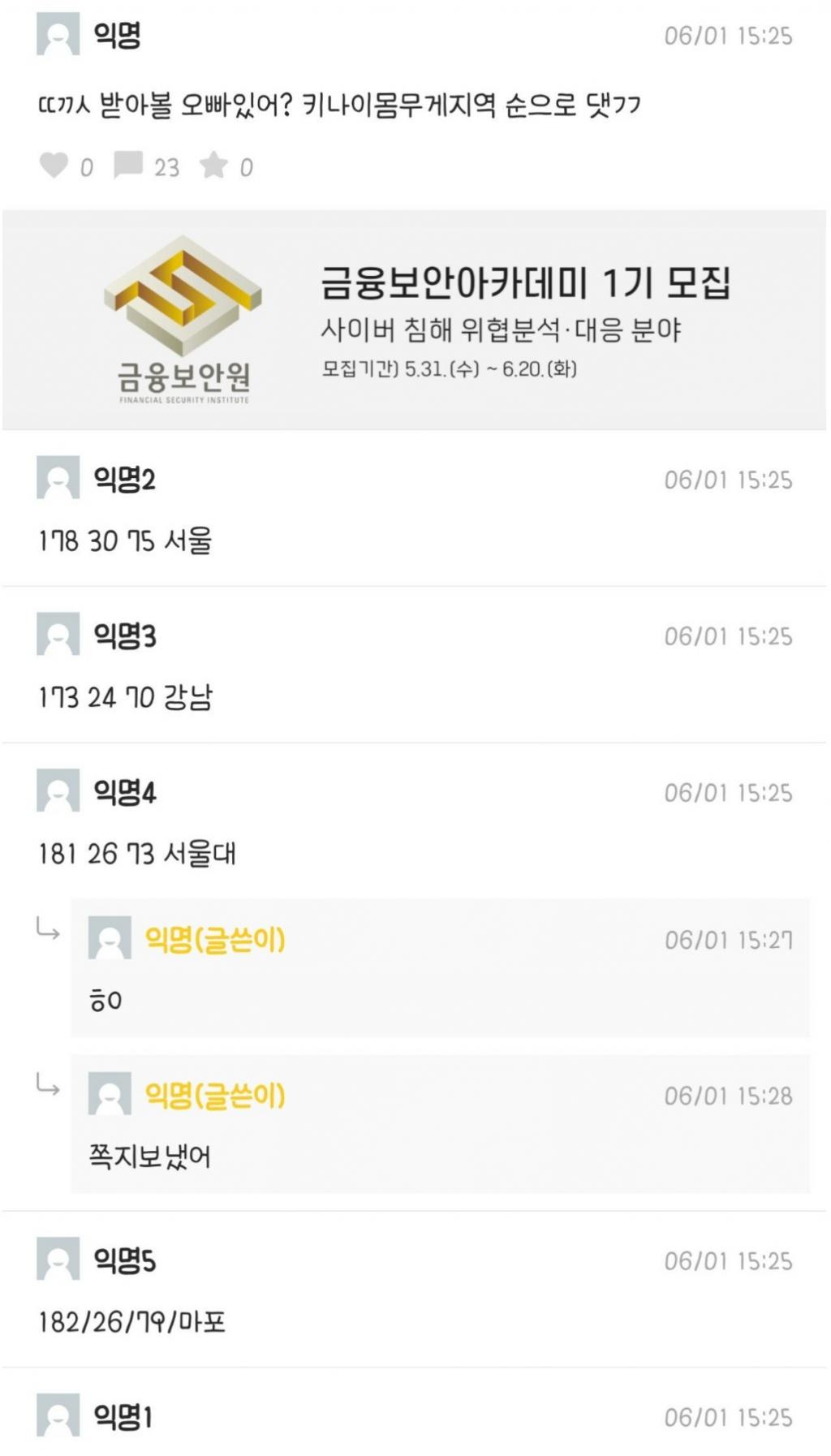Scrap the post with the star icon

coord(213,165)
